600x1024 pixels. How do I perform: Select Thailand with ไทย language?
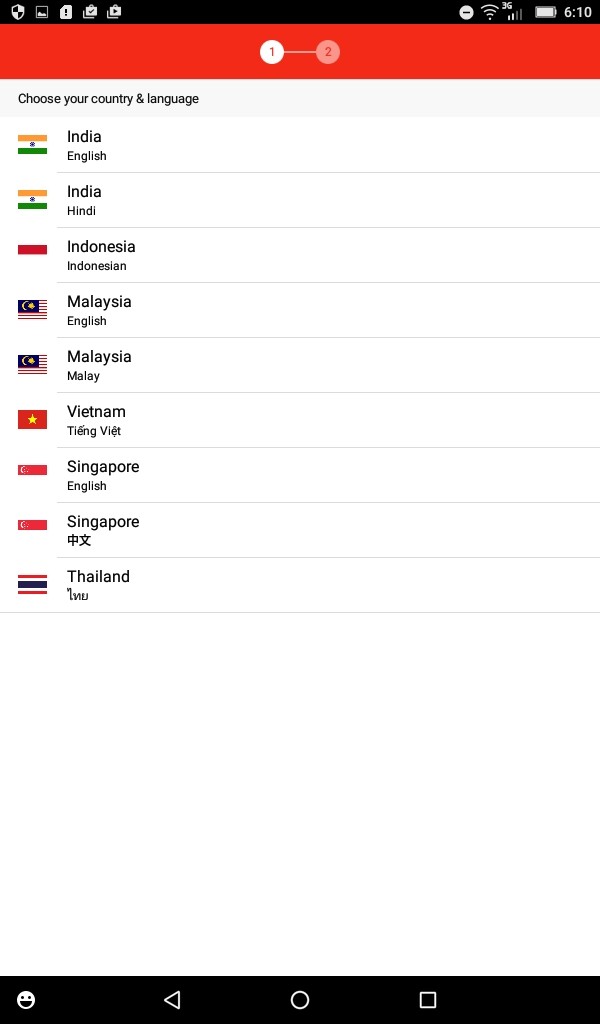(300, 584)
